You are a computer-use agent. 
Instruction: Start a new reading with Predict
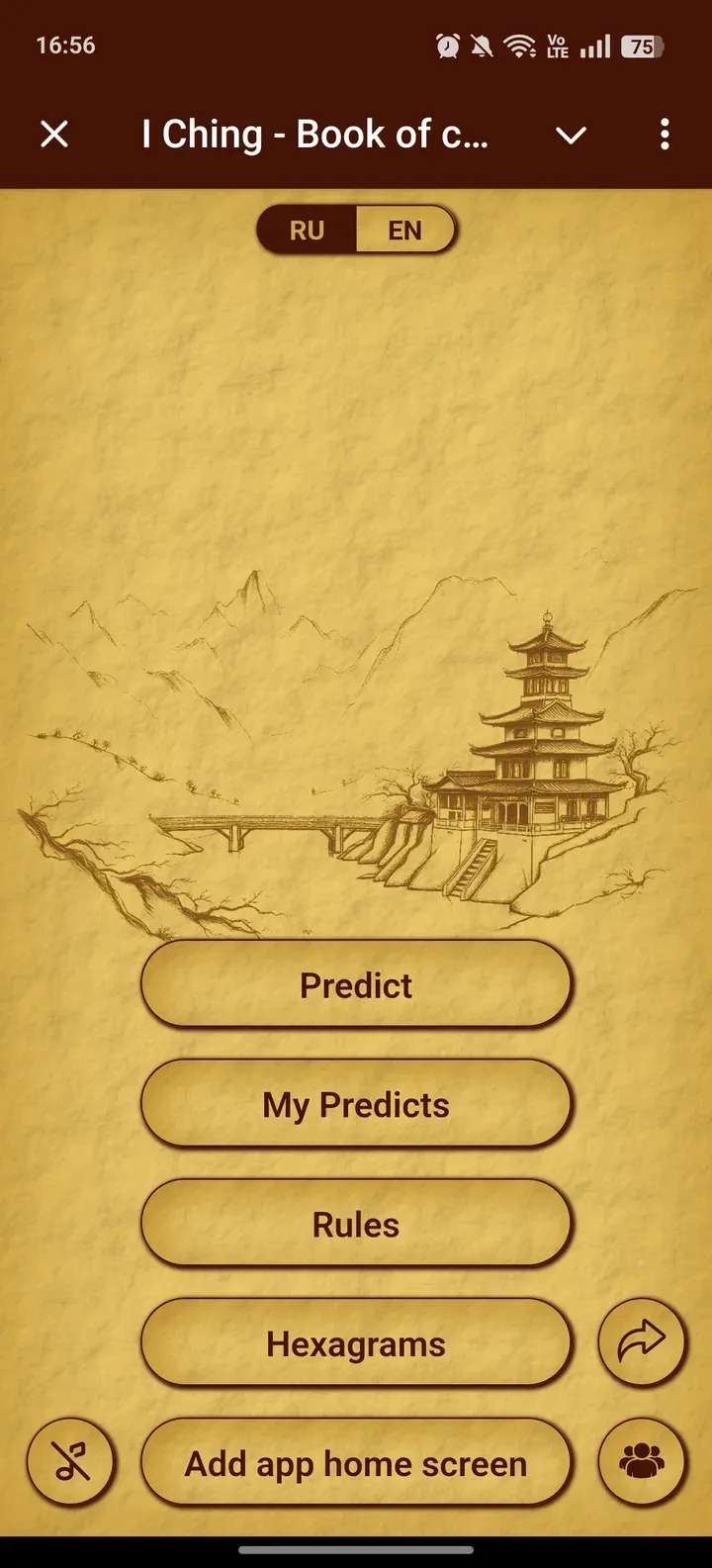[x=356, y=985]
